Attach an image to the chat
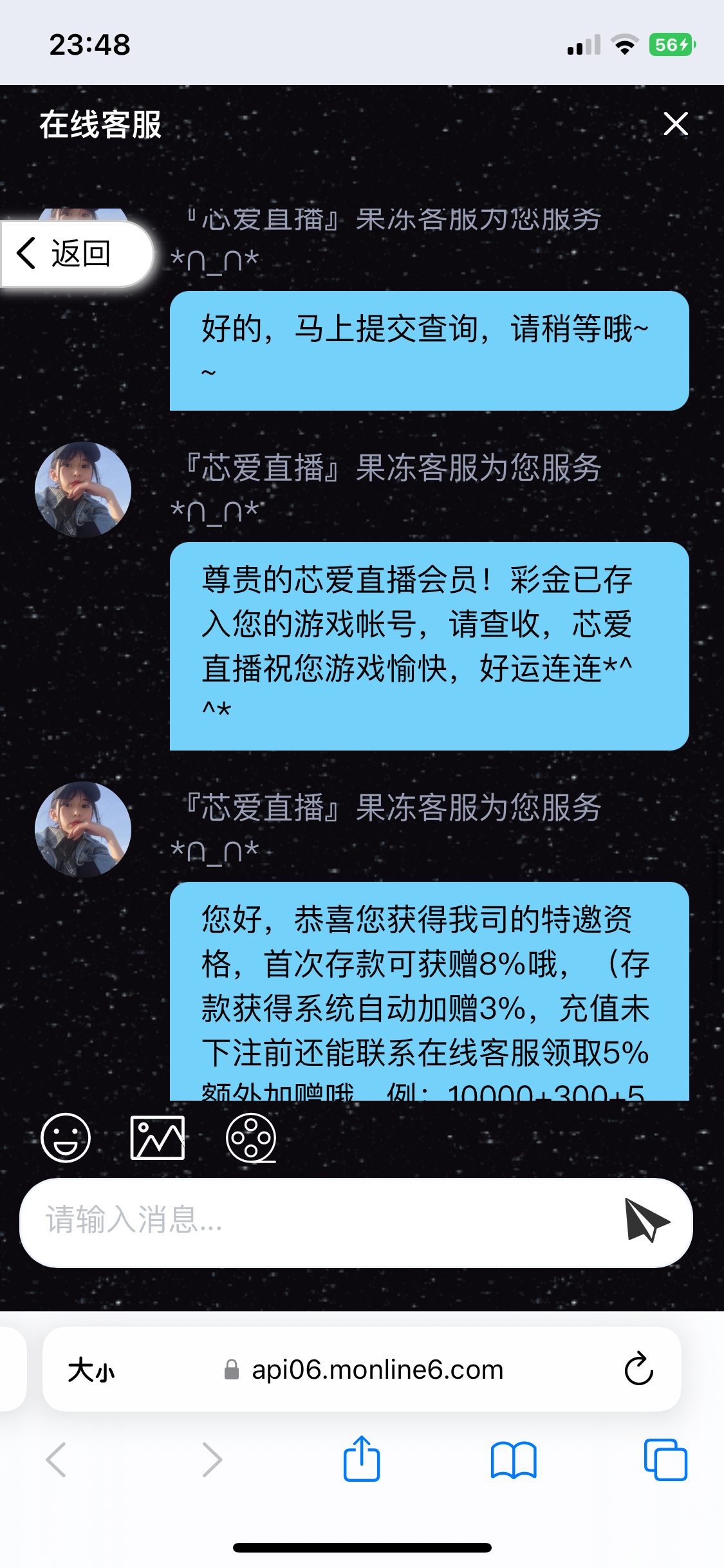This screenshot has height=1568, width=724. pyautogui.click(x=158, y=1138)
